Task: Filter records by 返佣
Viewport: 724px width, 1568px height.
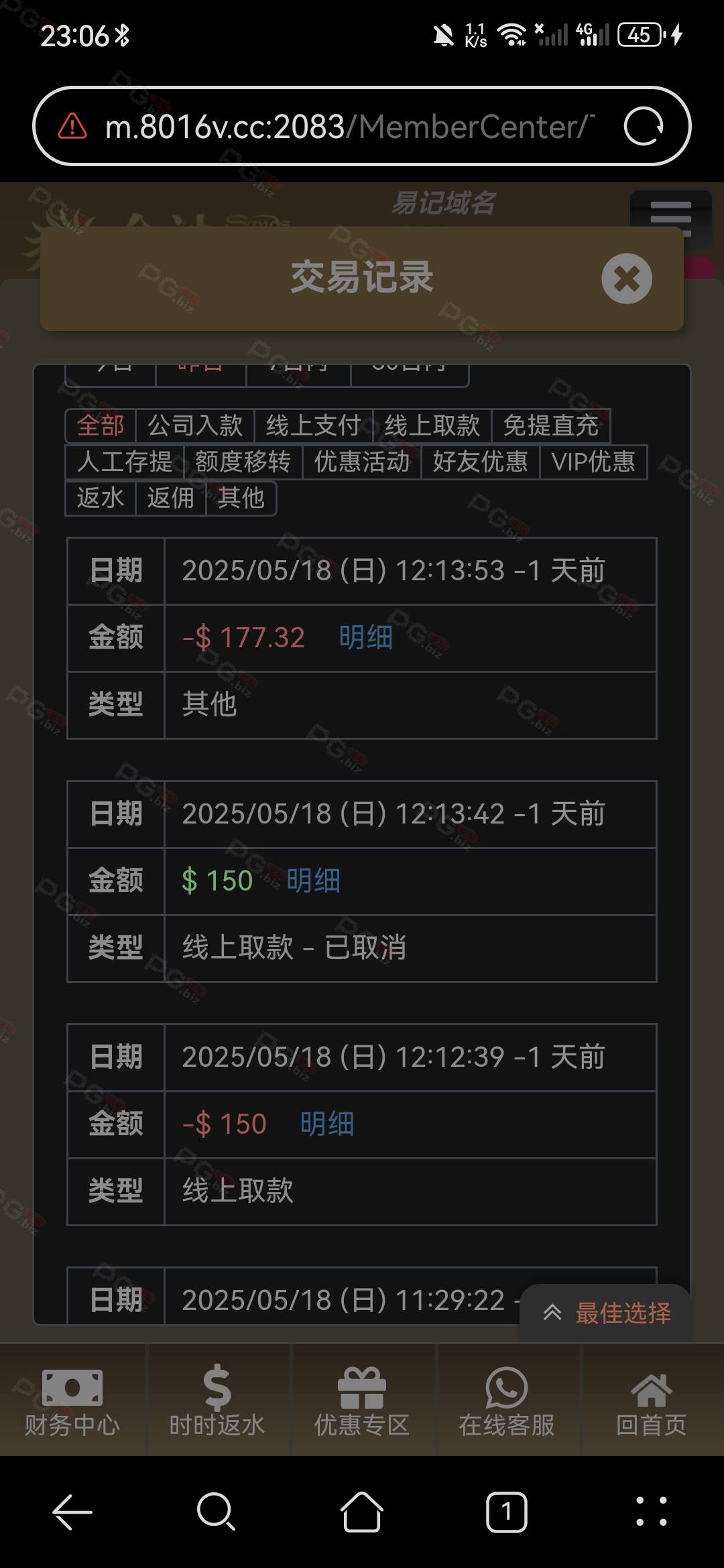Action: point(171,498)
